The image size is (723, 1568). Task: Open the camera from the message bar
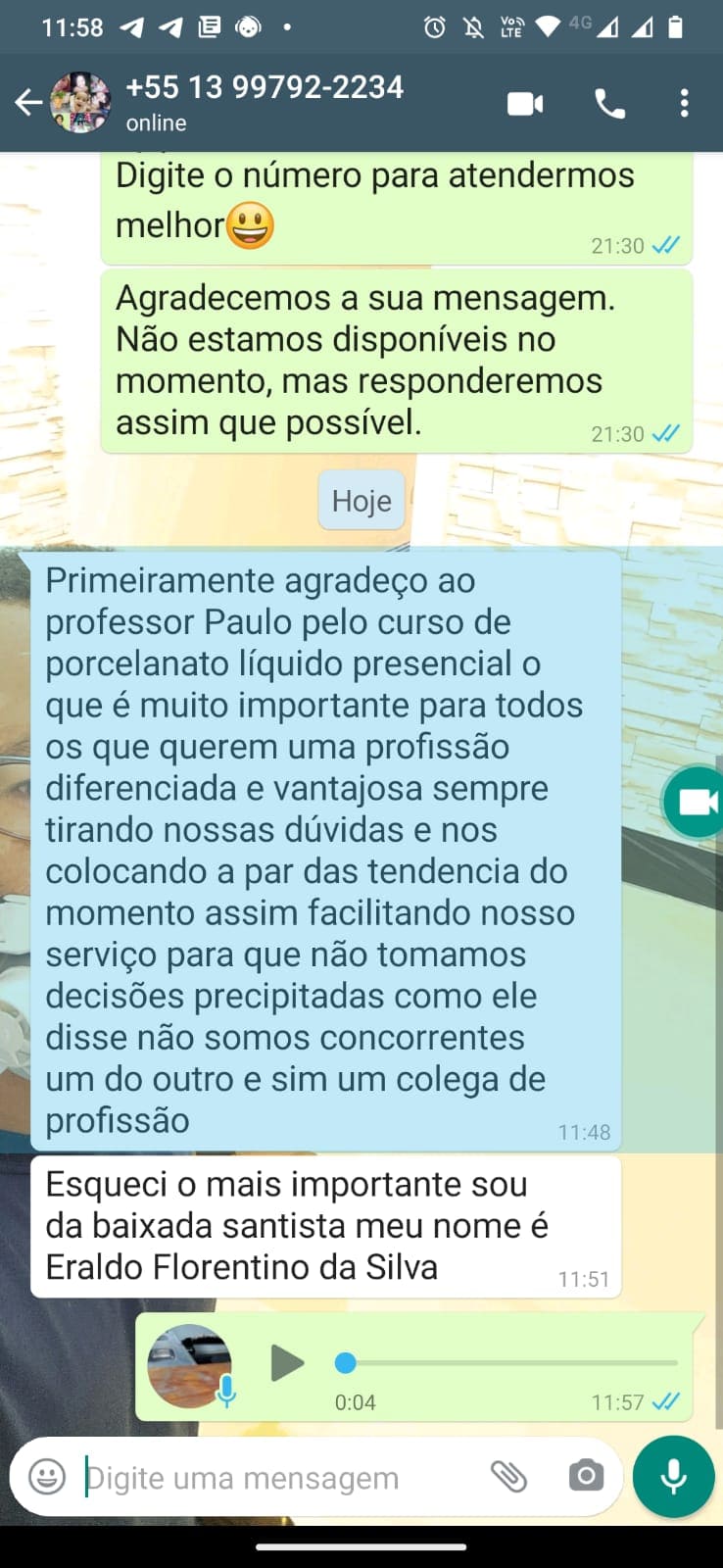585,1477
